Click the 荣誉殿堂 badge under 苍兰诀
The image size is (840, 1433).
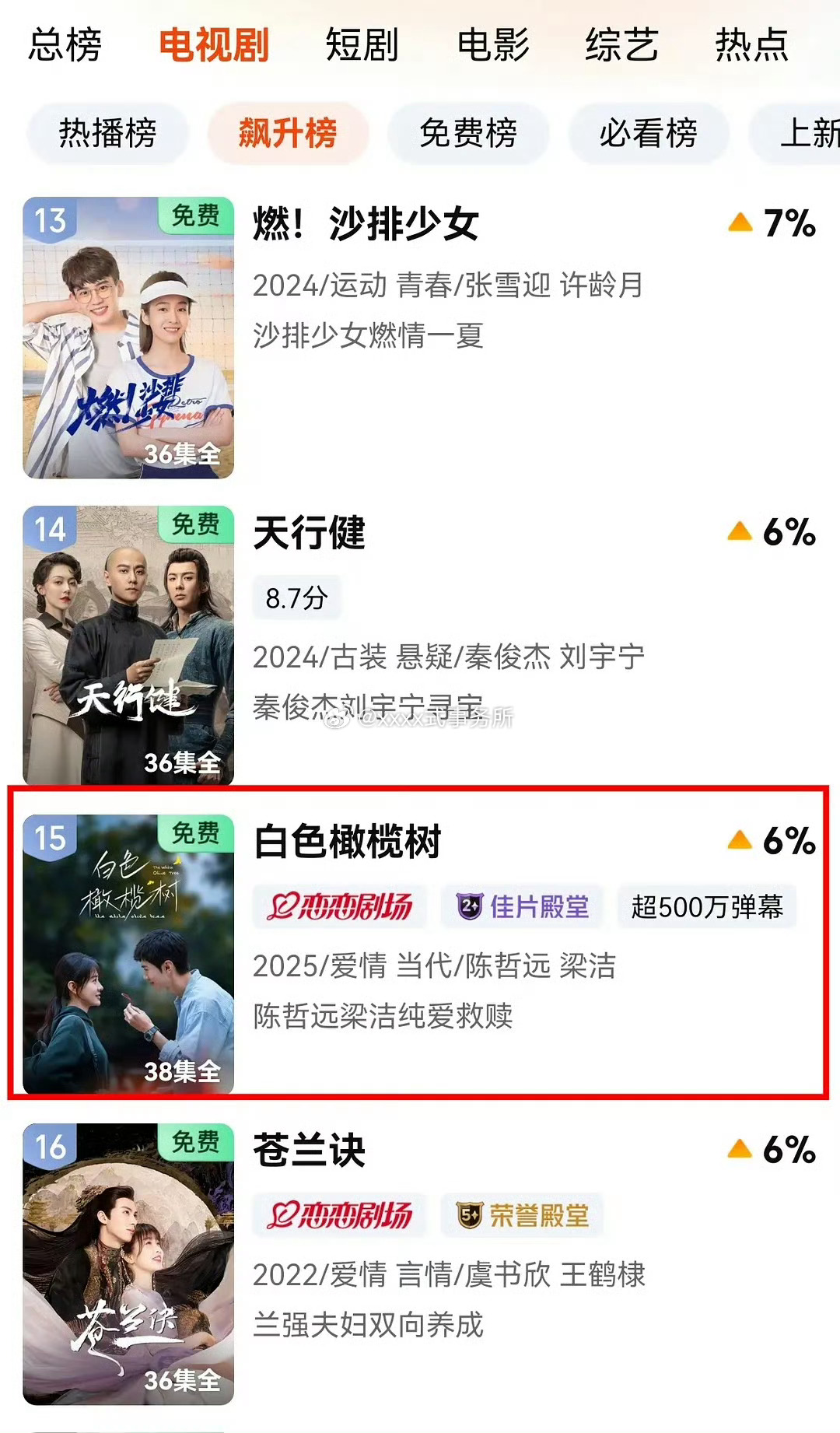523,1215
